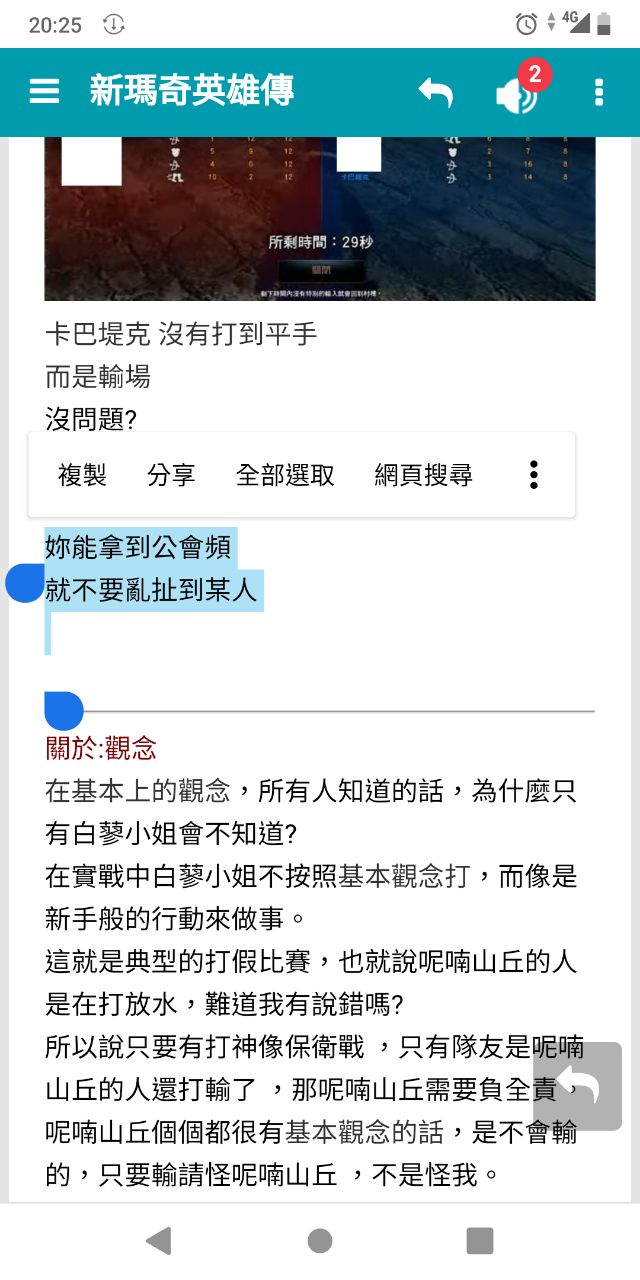640x1280 pixels.
Task: Tap the reply arrow in app bar
Action: (436, 93)
